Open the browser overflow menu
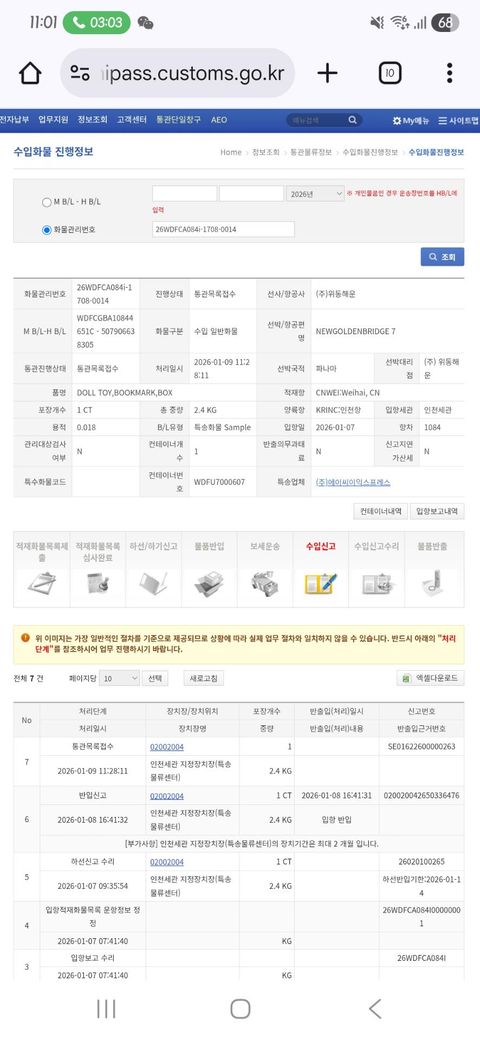This screenshot has width=480, height=1040. pos(450,74)
